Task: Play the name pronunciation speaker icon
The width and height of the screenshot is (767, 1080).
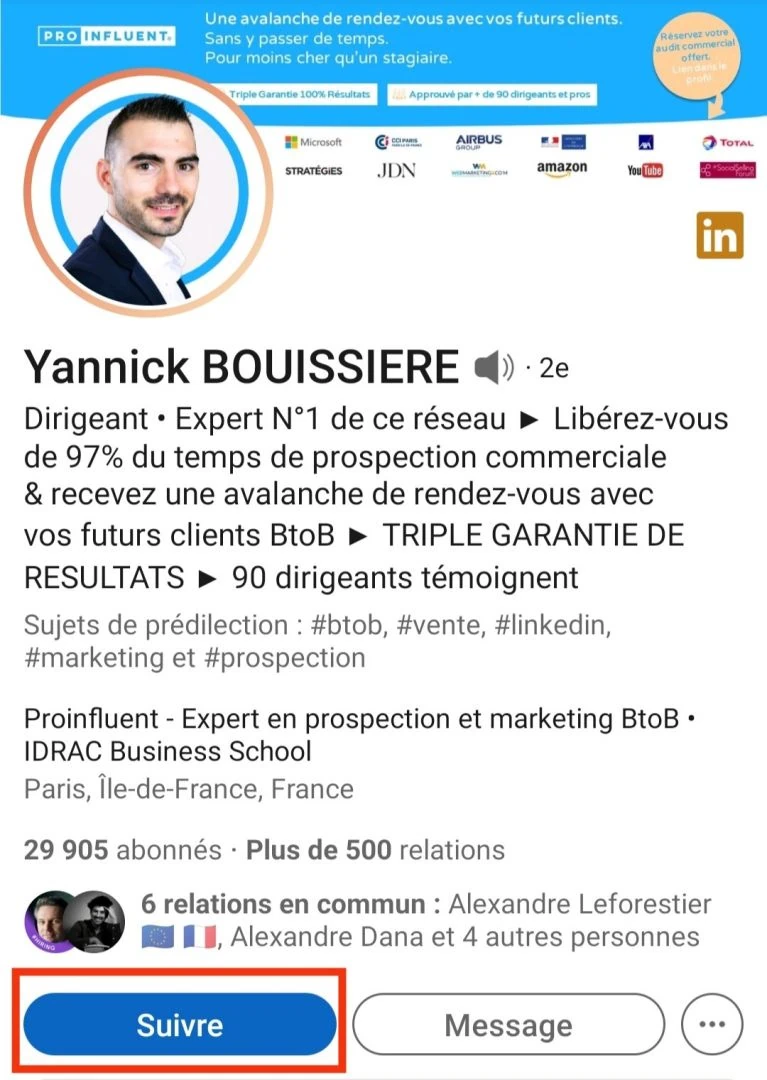Action: 493,369
